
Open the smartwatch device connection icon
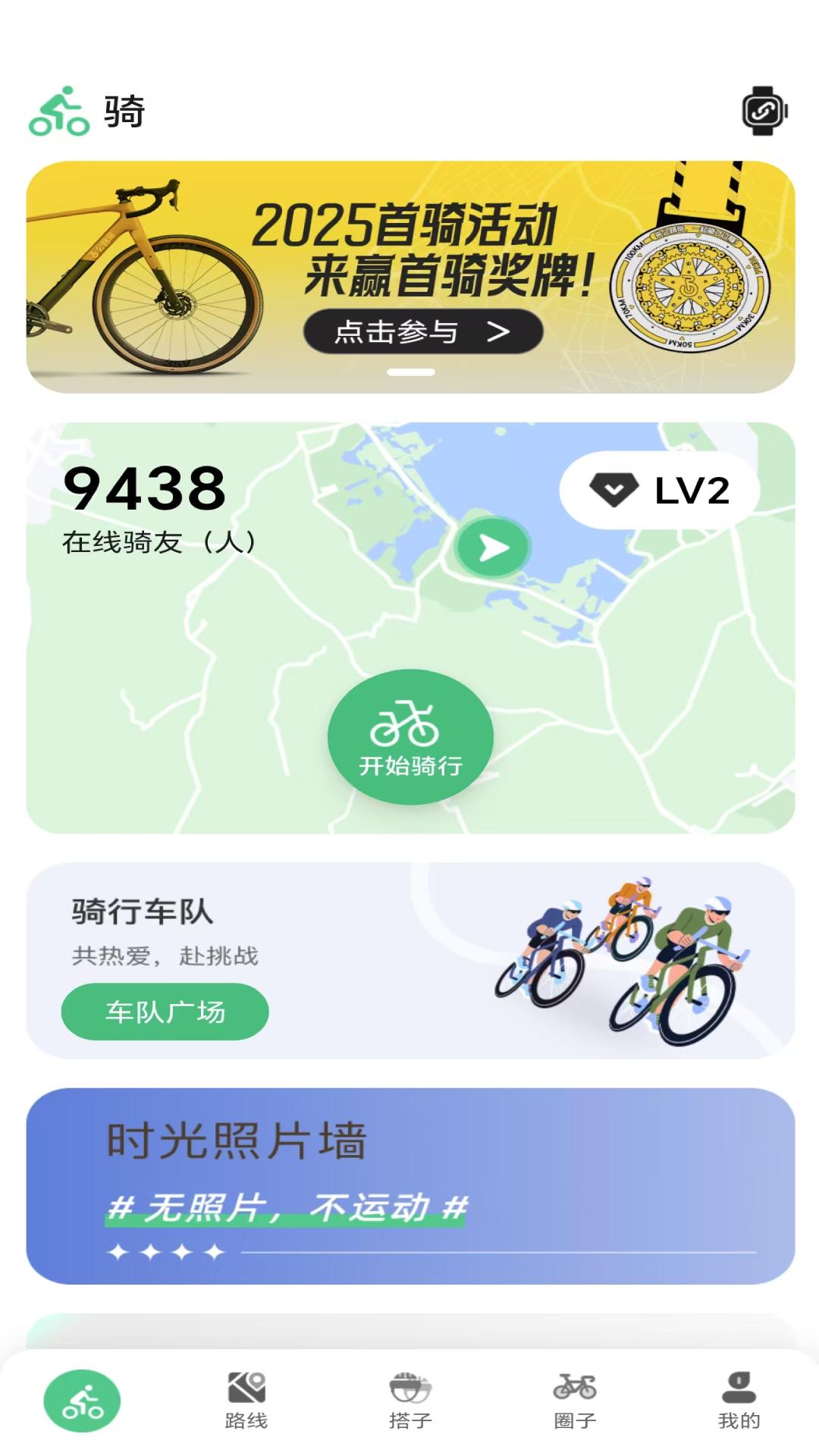pyautogui.click(x=766, y=111)
